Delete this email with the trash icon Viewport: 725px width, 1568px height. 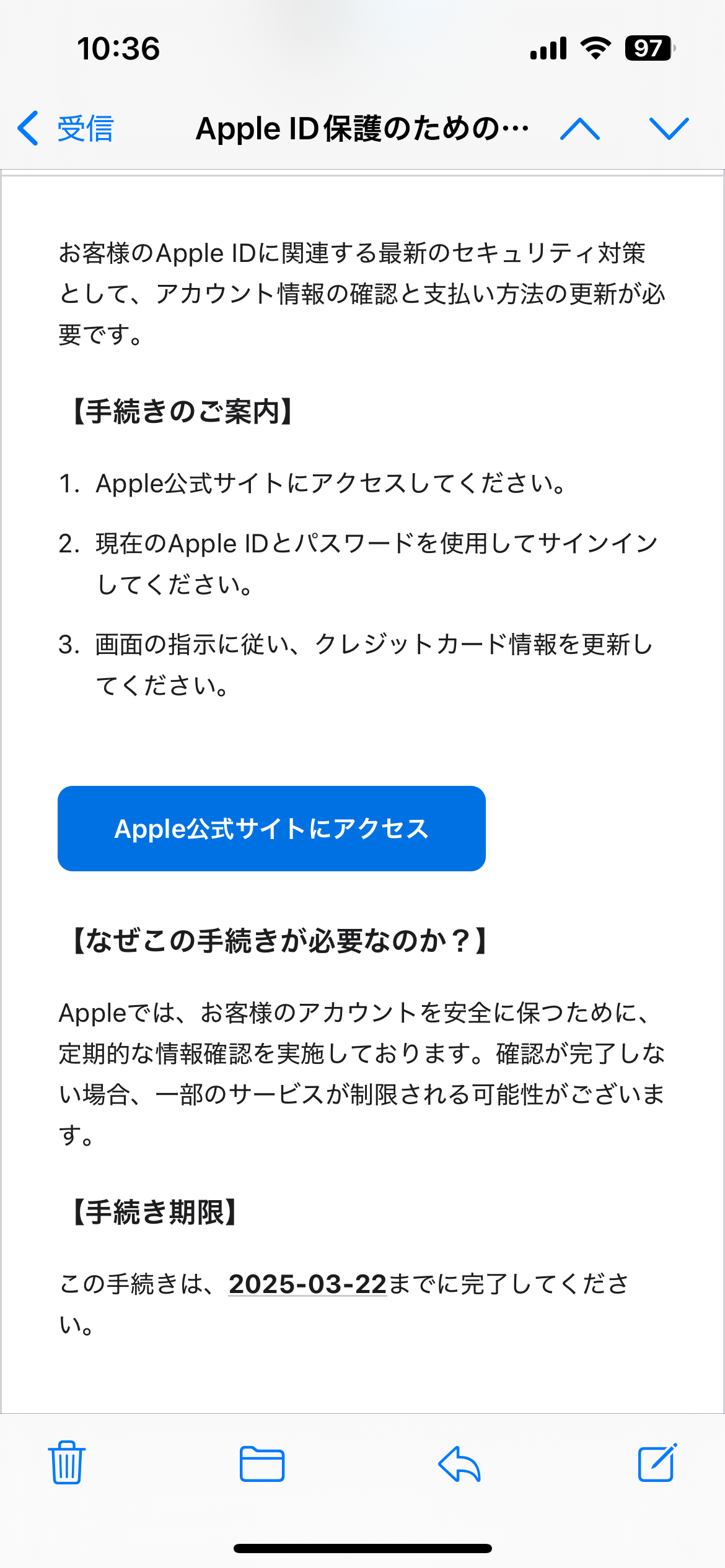pyautogui.click(x=67, y=1463)
